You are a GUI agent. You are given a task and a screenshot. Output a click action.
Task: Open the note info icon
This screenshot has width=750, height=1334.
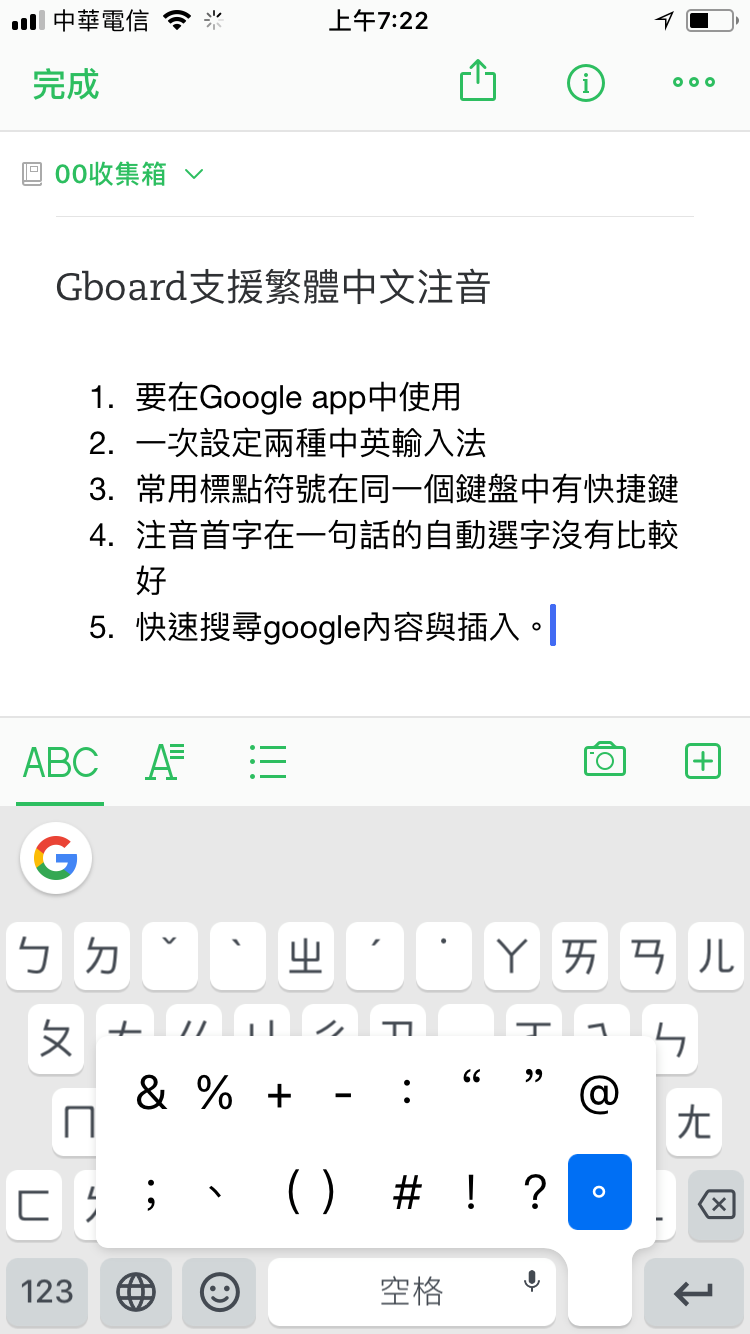[585, 83]
